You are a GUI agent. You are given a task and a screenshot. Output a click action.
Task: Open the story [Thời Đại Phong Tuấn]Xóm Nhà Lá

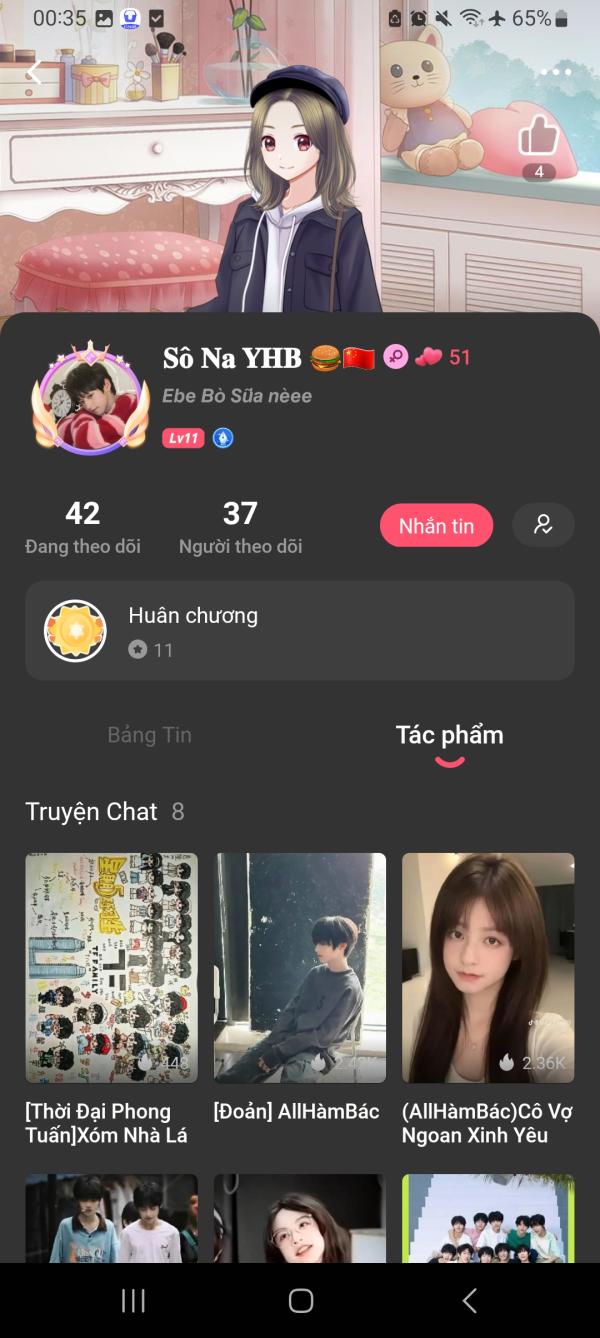click(111, 968)
